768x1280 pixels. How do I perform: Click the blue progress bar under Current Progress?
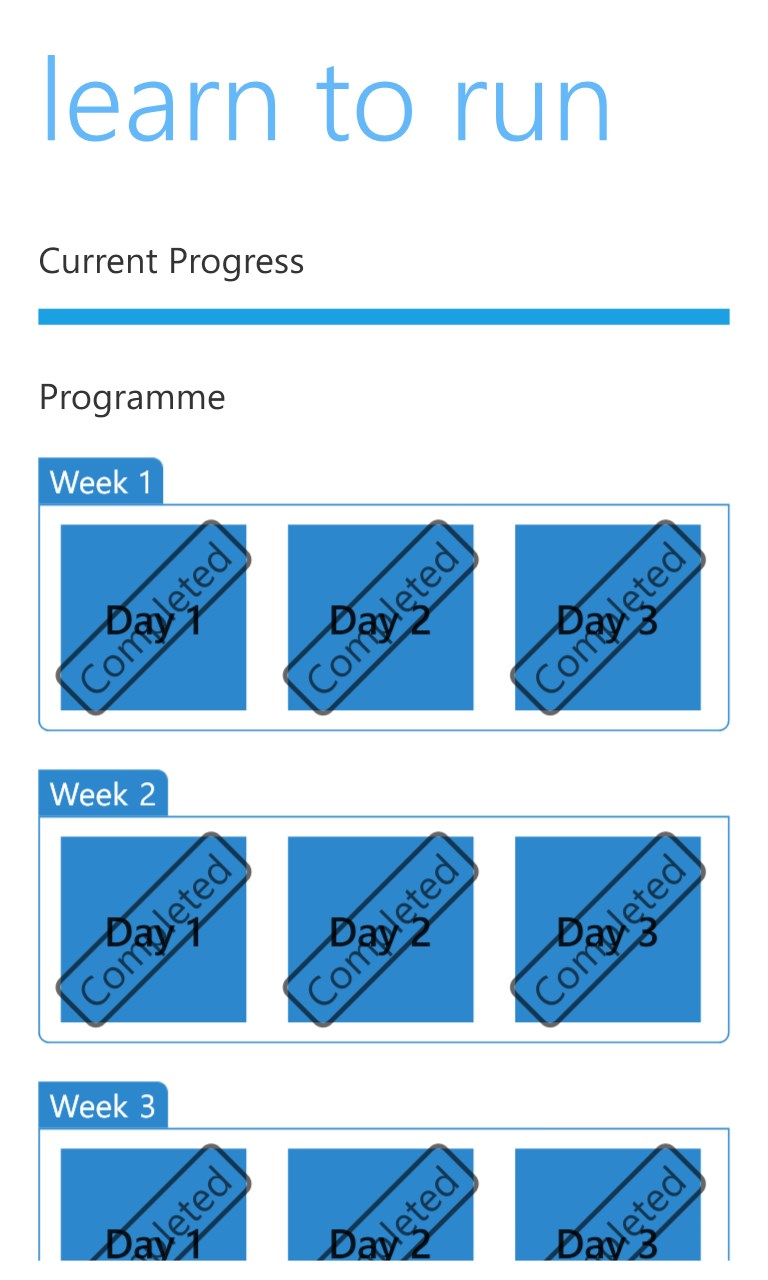pyautogui.click(x=384, y=316)
